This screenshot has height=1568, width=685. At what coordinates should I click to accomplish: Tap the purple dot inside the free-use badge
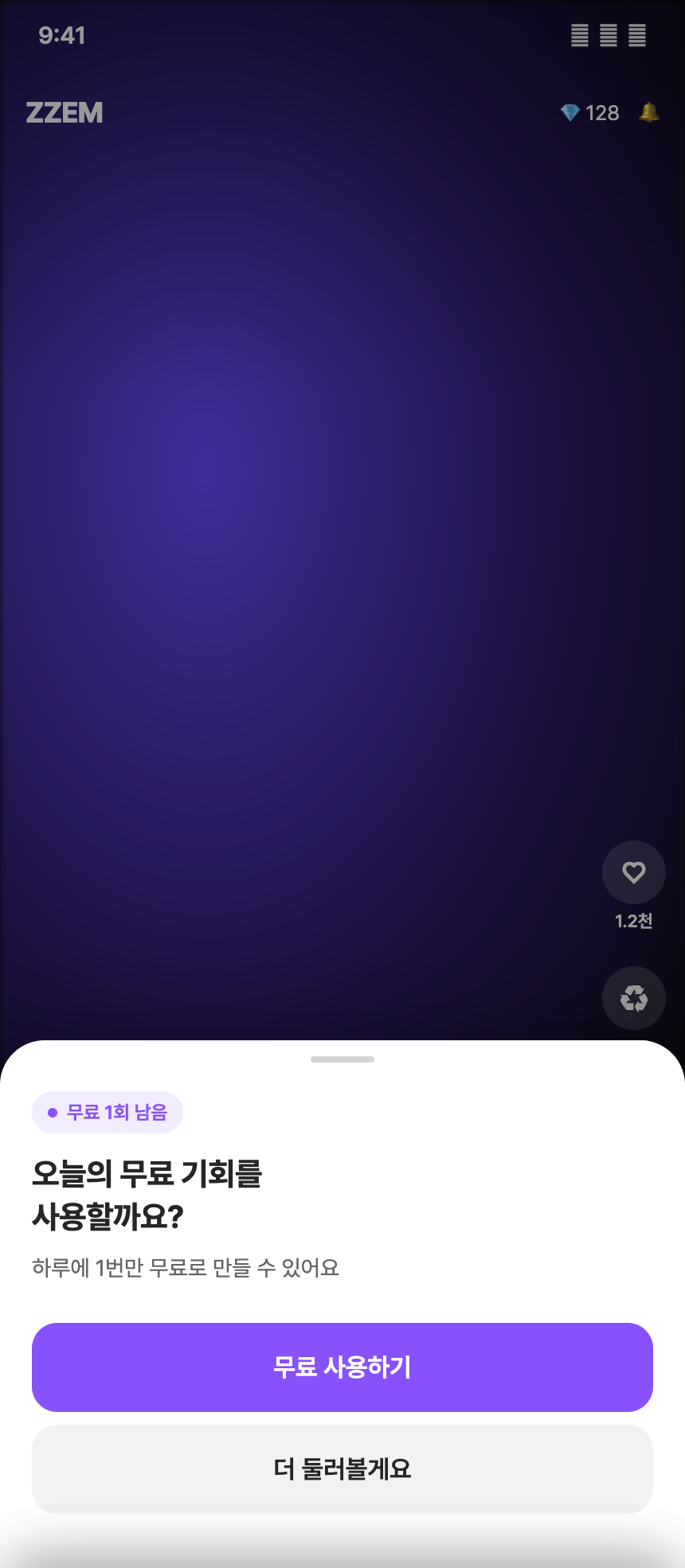tap(51, 1111)
